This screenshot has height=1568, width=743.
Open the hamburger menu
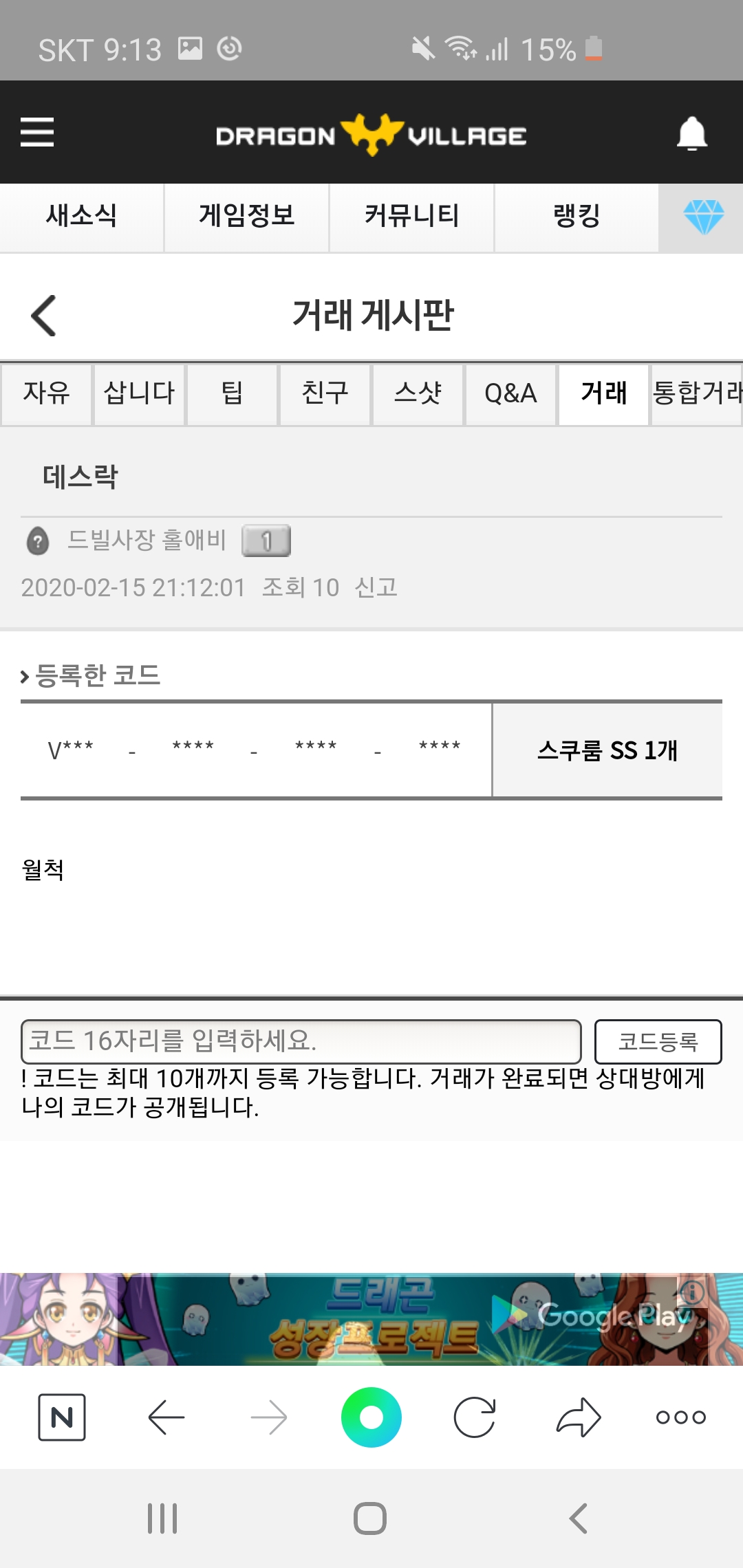pos(37,132)
